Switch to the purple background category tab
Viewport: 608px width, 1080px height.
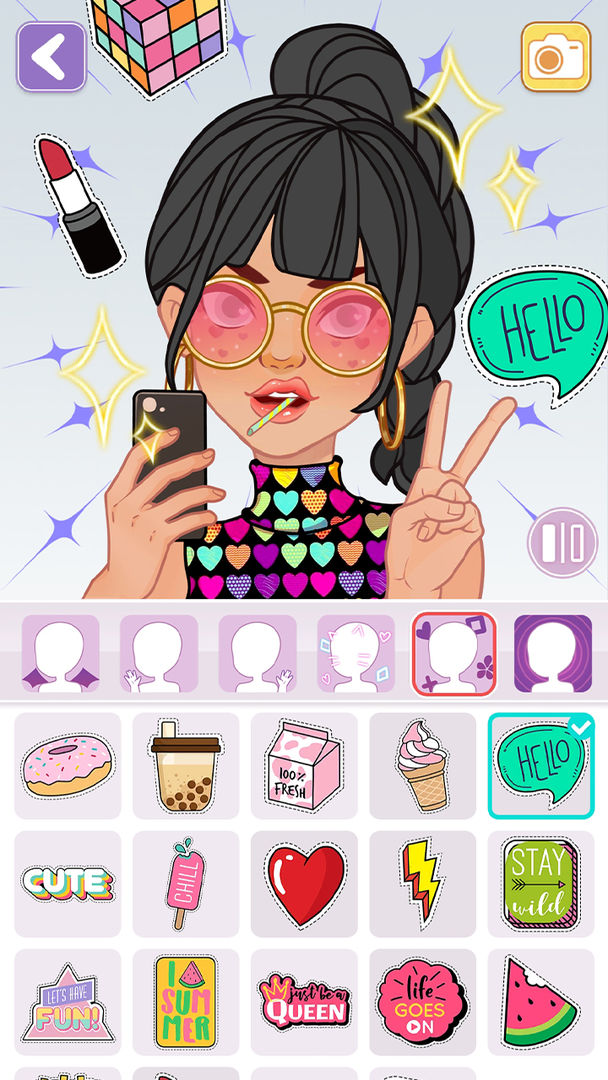coord(552,654)
